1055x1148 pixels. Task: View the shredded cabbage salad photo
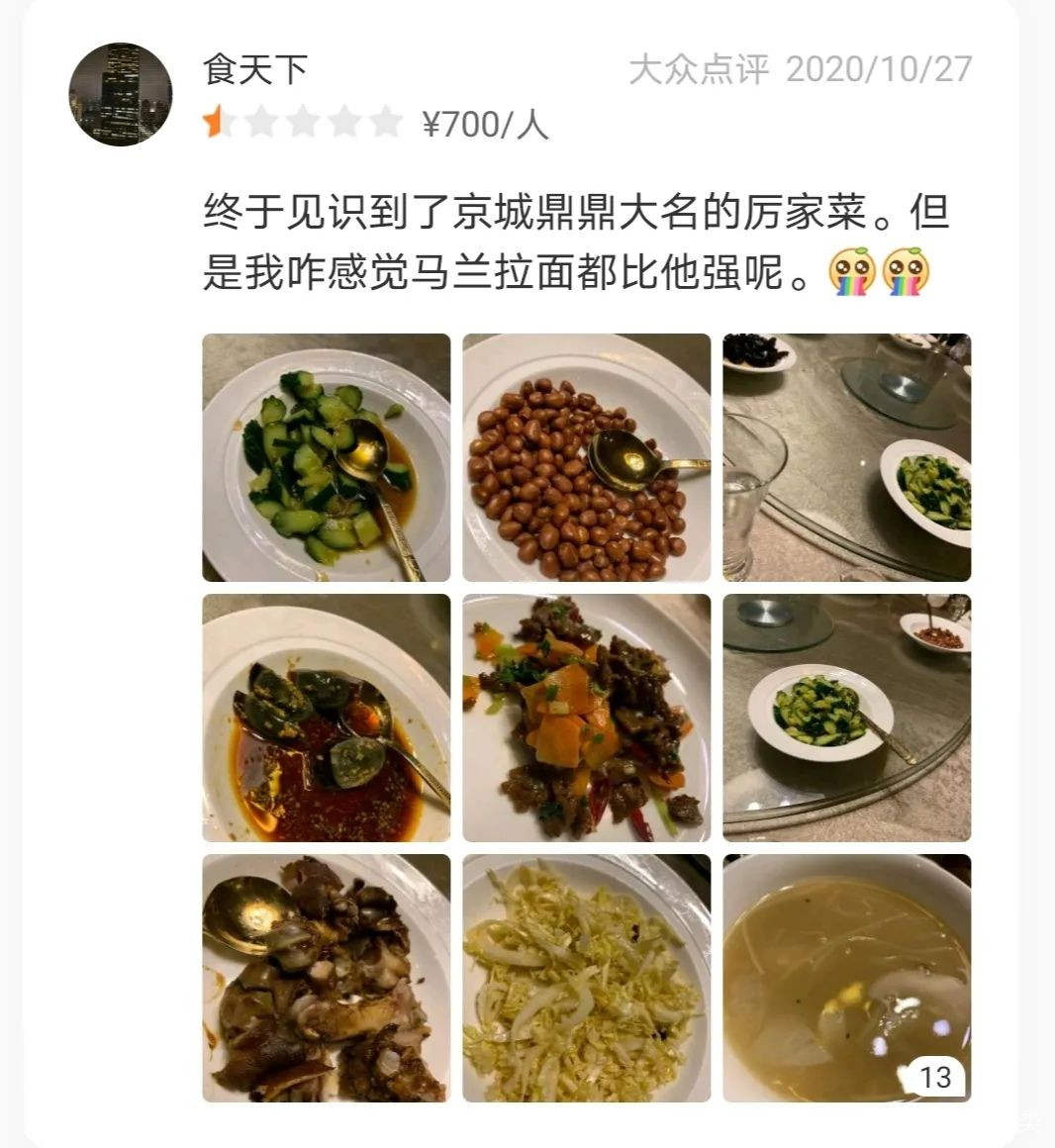(x=586, y=978)
